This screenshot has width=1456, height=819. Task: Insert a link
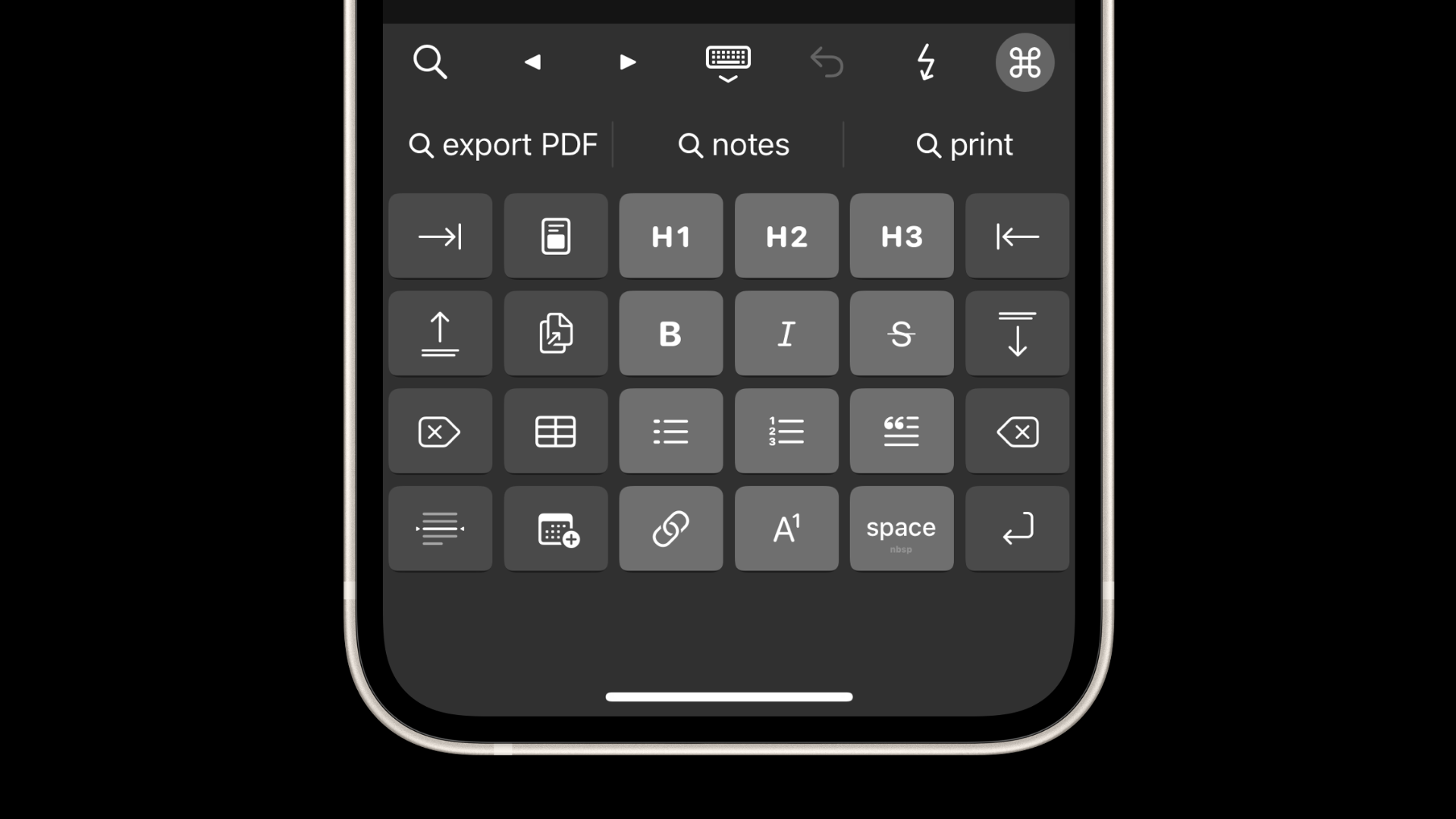670,529
